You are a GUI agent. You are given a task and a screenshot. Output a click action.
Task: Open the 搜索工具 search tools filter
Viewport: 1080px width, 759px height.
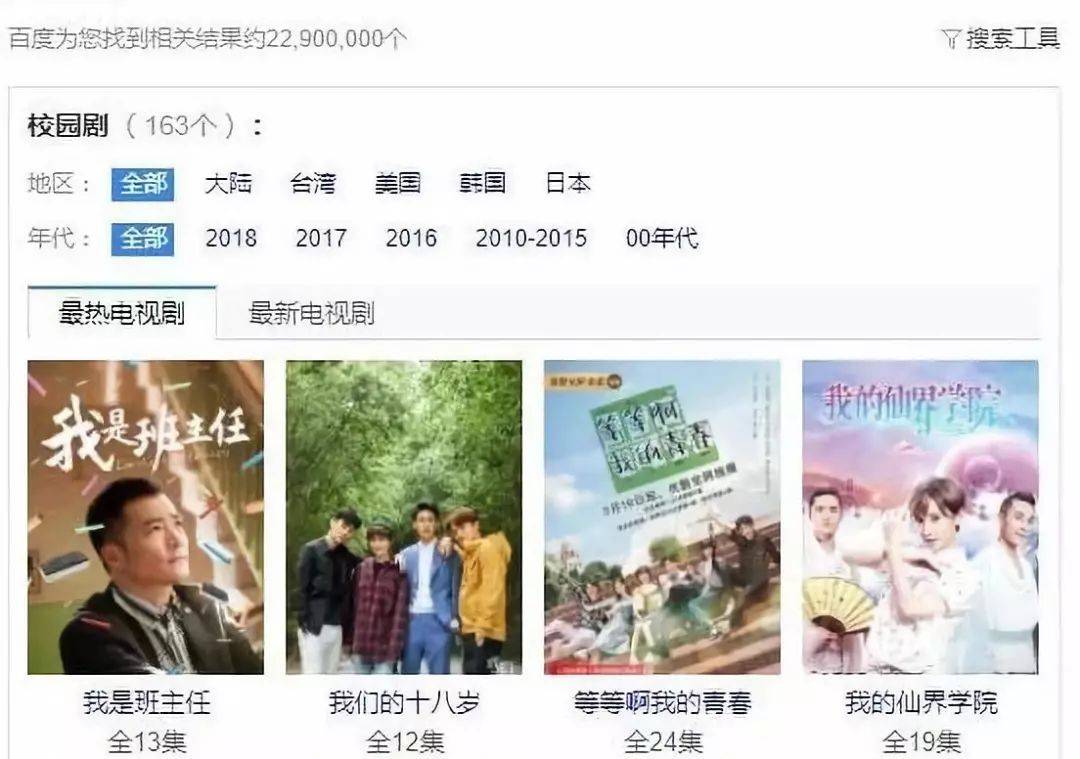(1001, 39)
